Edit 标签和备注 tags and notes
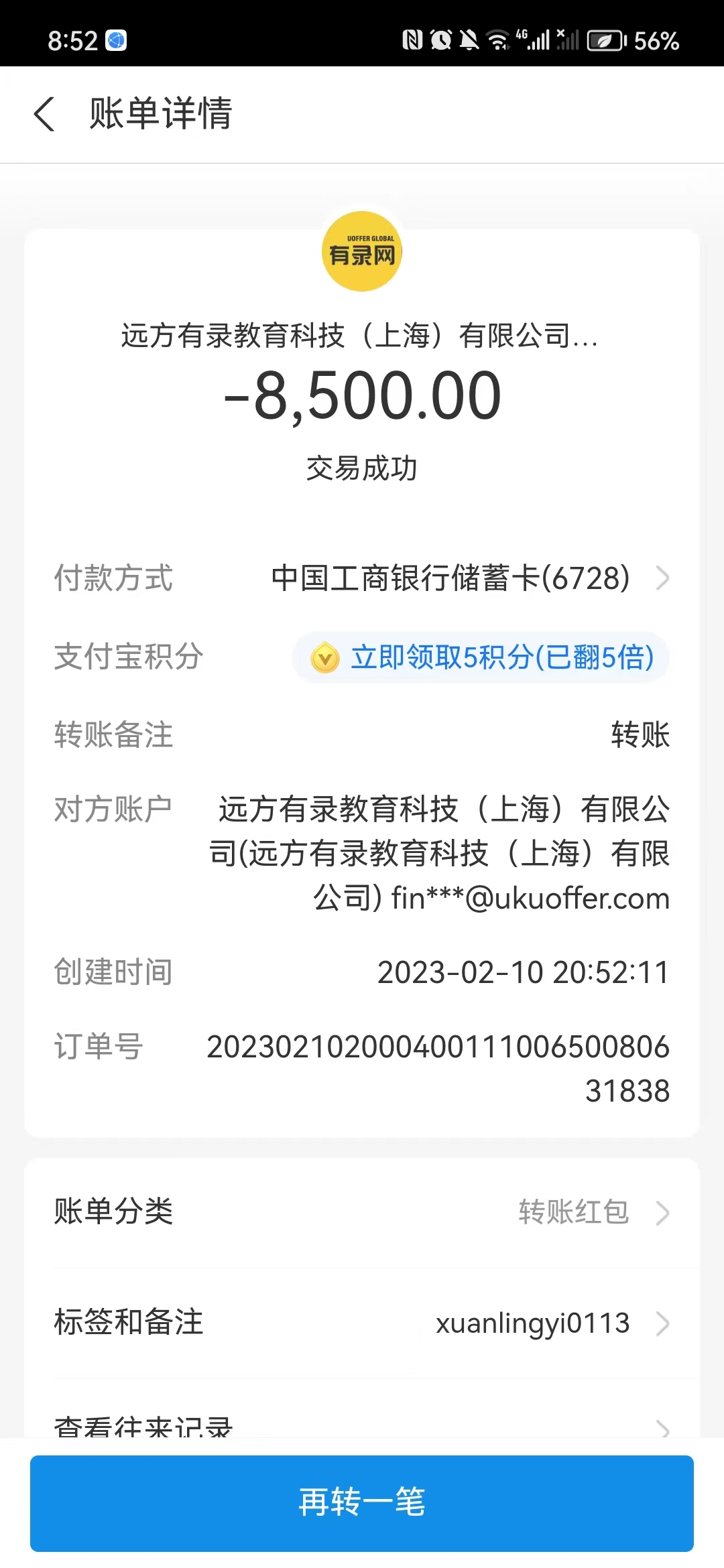The height and width of the screenshot is (1568, 724). pyautogui.click(x=362, y=1323)
